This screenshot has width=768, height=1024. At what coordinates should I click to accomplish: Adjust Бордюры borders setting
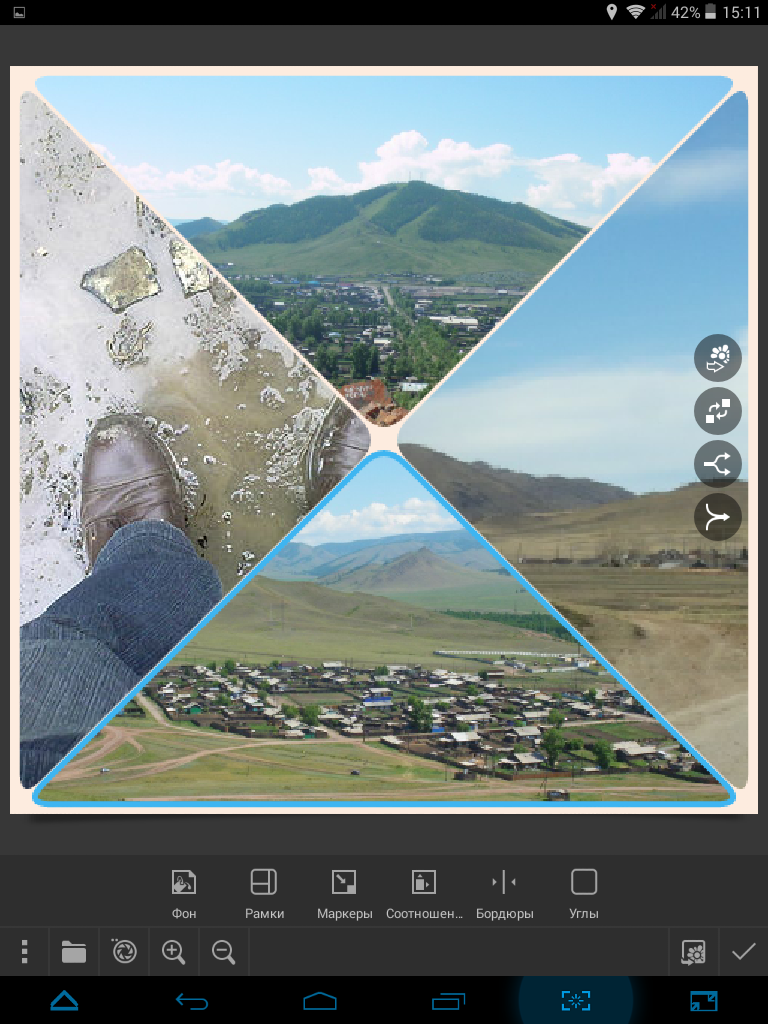[504, 893]
